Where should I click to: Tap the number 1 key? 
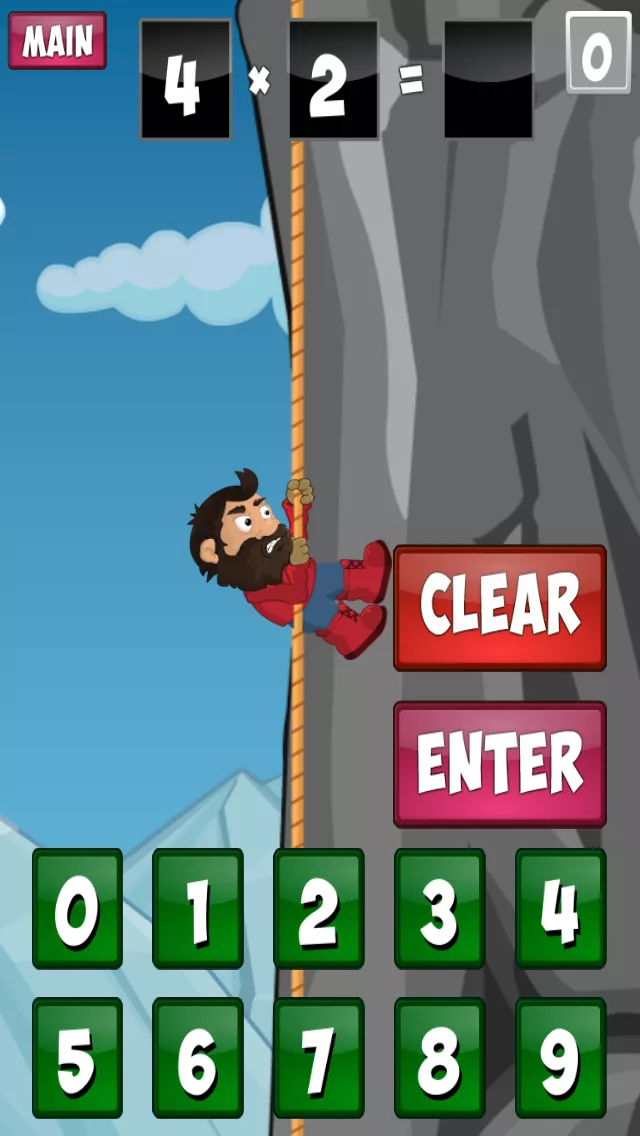click(198, 908)
